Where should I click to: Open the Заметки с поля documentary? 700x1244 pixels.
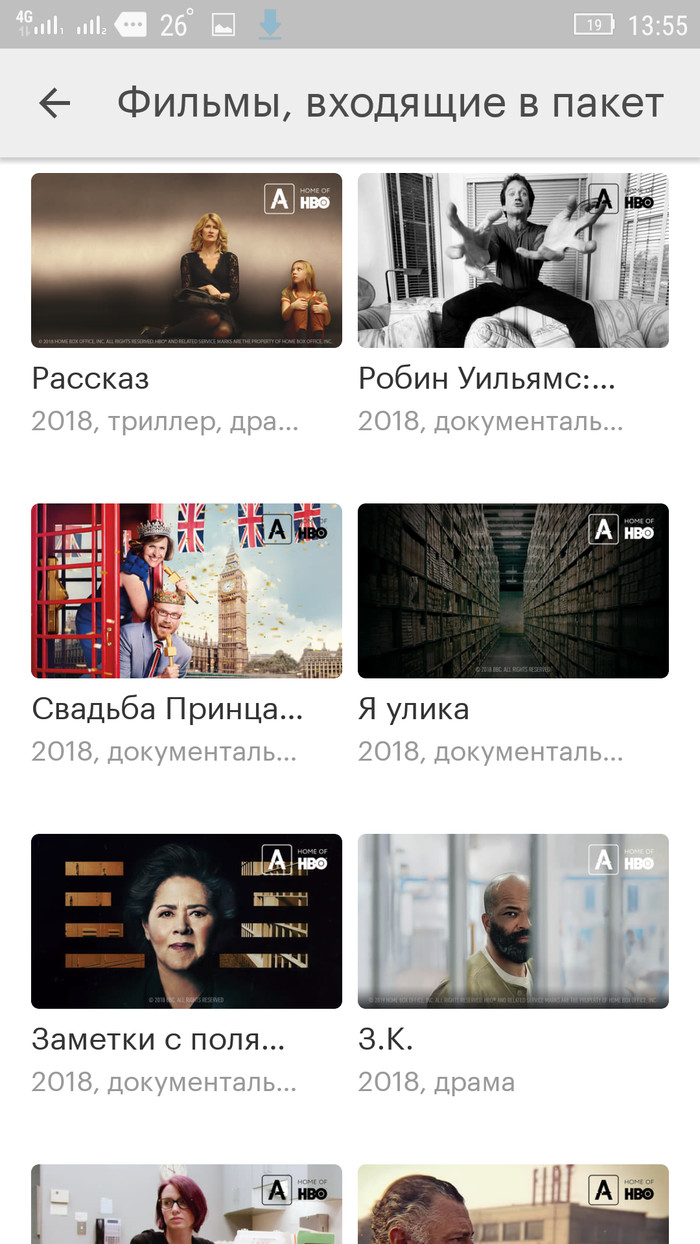tap(186, 921)
